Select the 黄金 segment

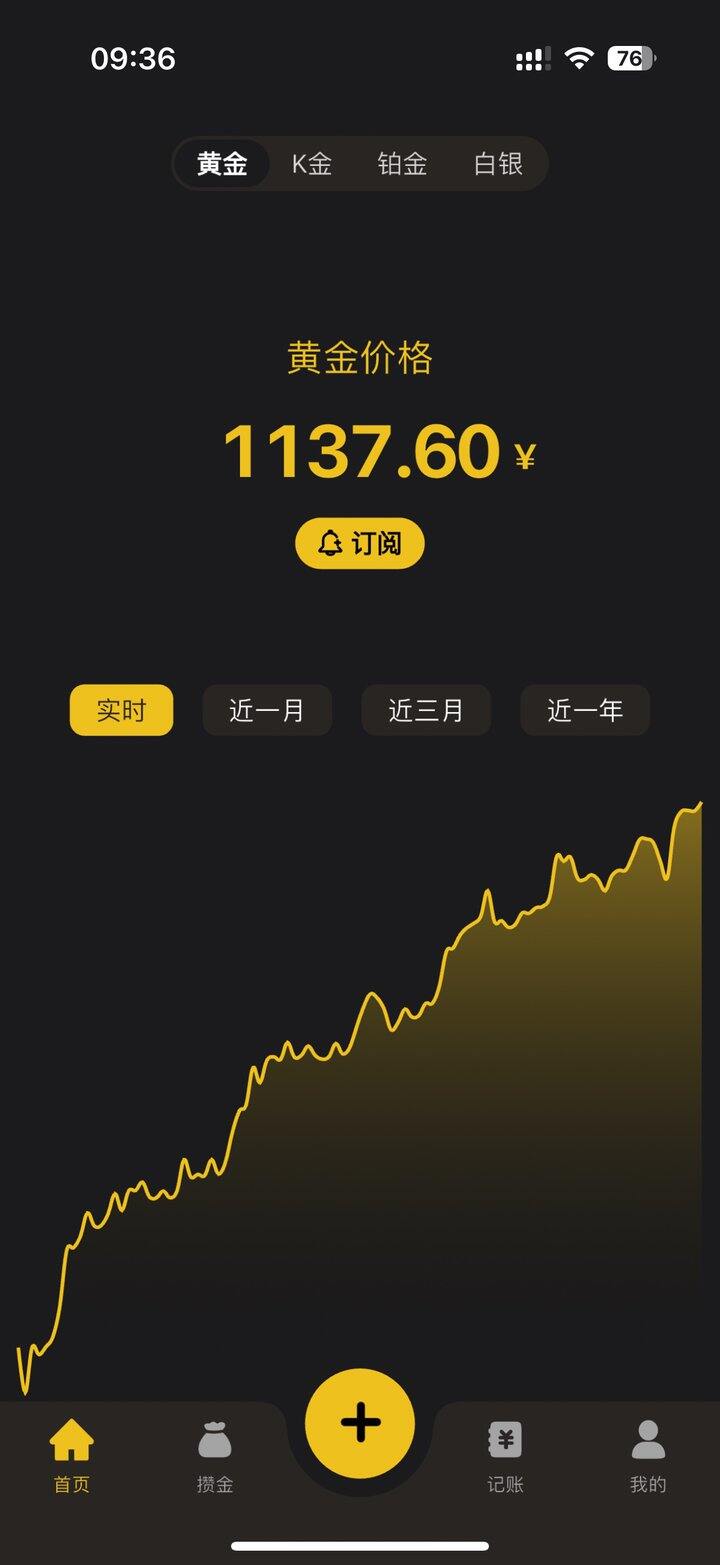222,164
